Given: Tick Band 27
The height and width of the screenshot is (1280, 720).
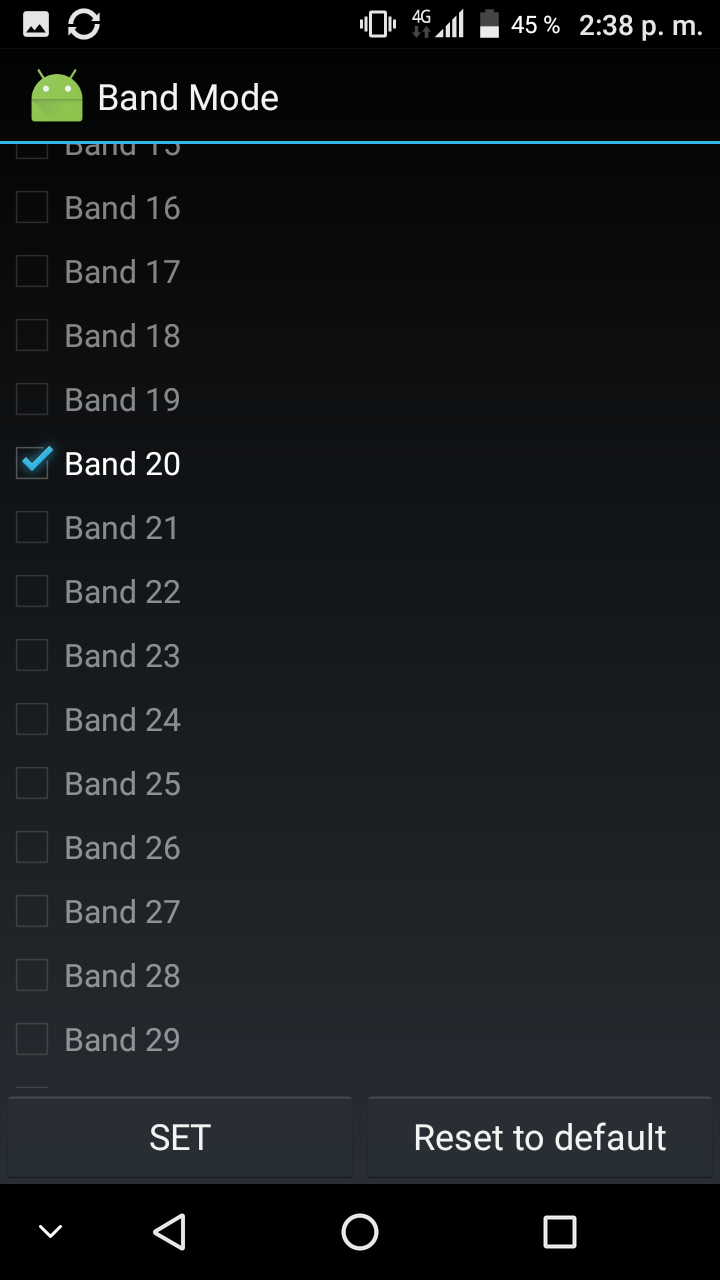Looking at the screenshot, I should pos(32,912).
